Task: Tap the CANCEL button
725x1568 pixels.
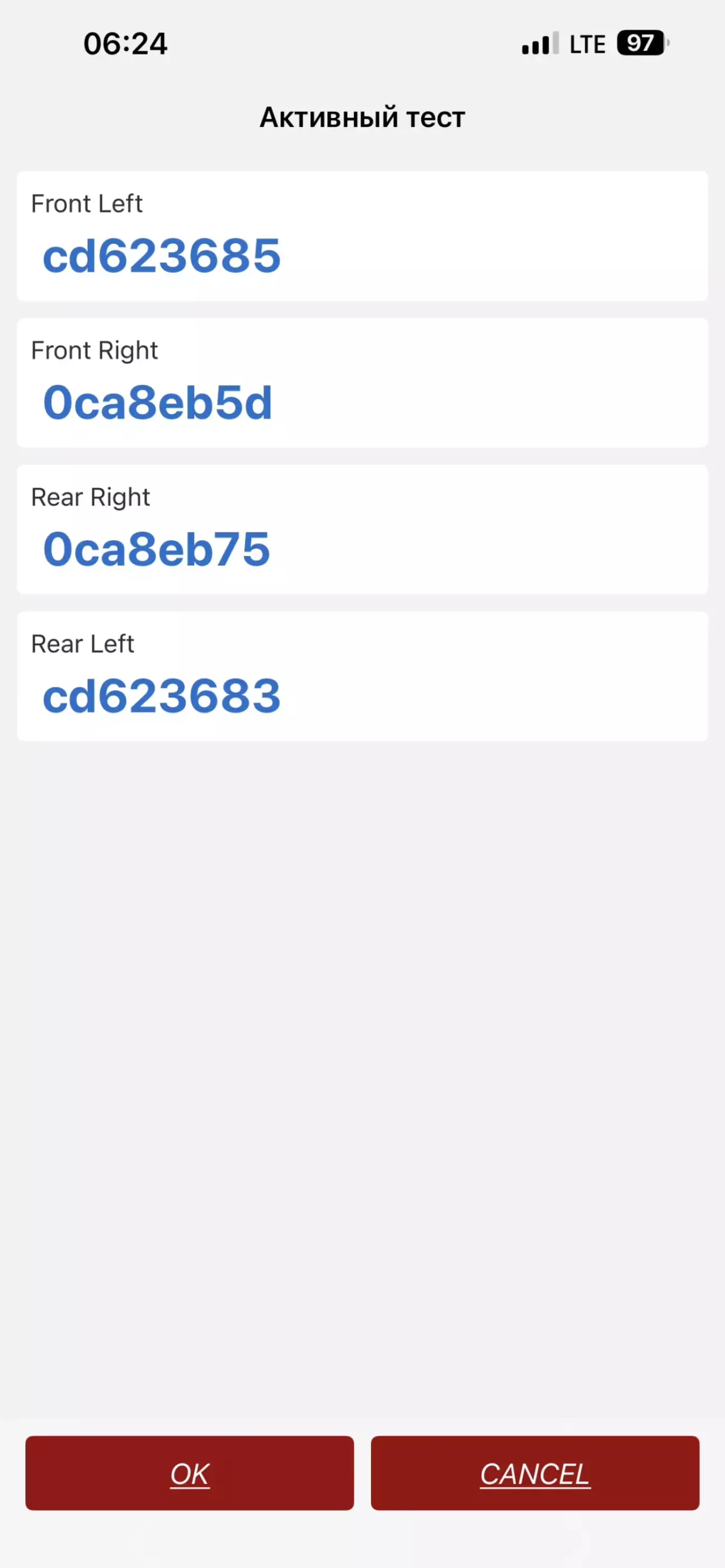Action: 534,1473
